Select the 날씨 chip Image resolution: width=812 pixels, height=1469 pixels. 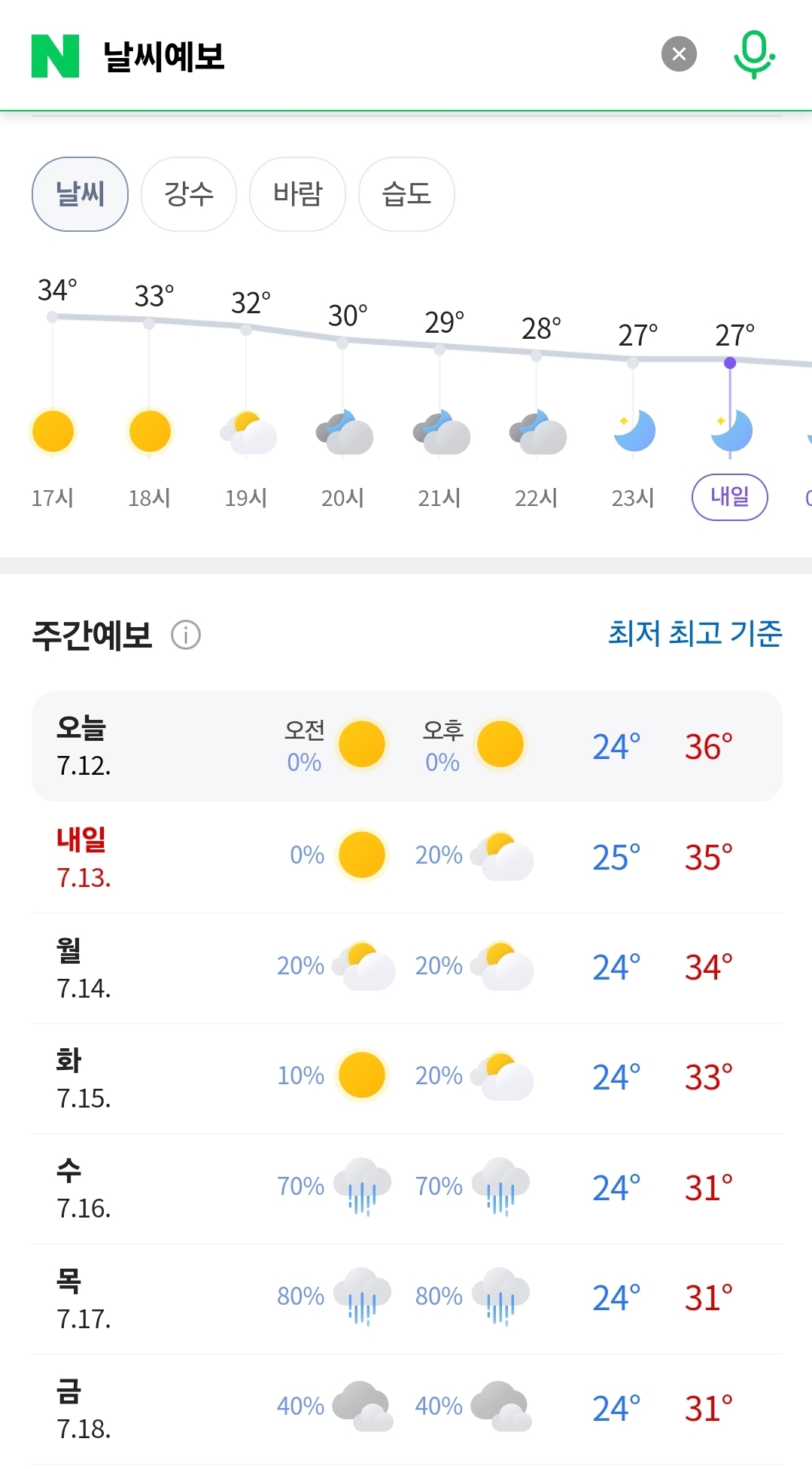[80, 194]
